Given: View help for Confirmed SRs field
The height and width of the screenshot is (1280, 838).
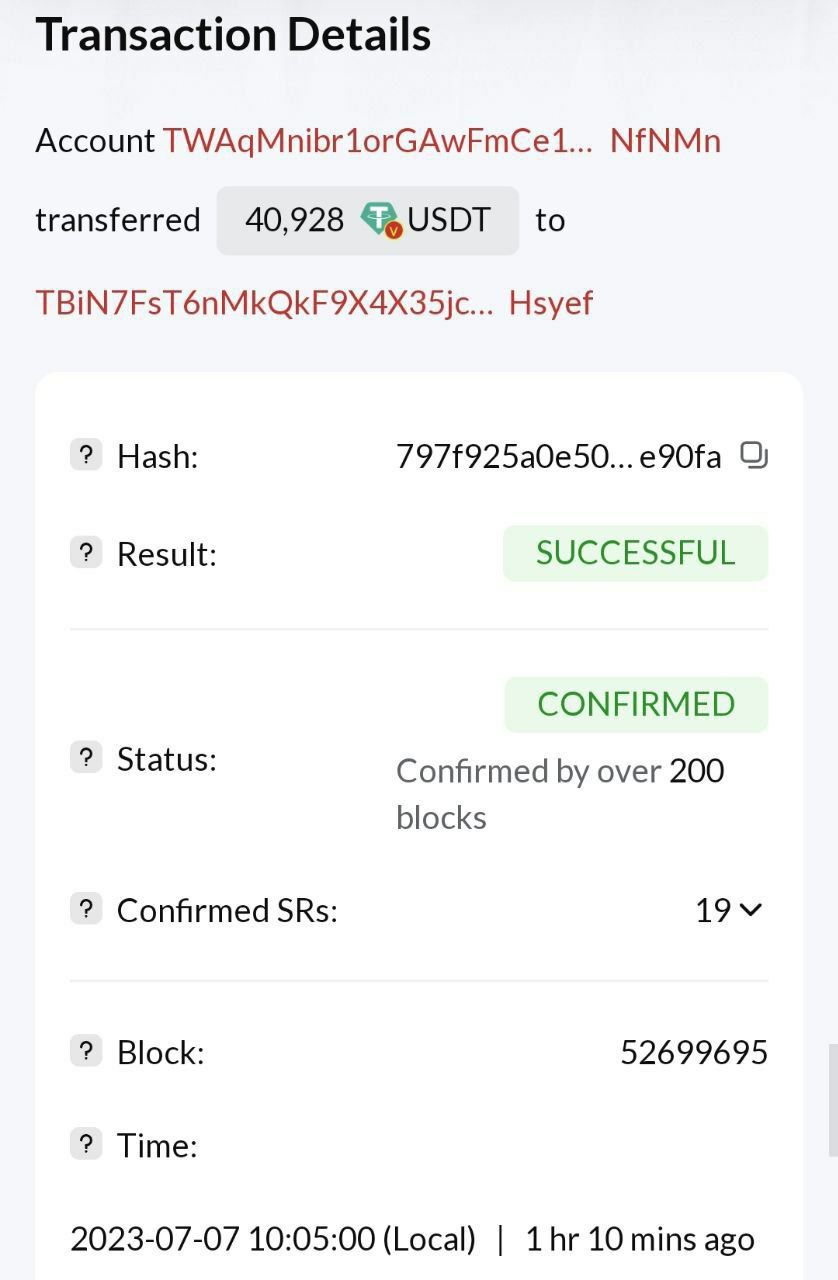Looking at the screenshot, I should pyautogui.click(x=87, y=908).
